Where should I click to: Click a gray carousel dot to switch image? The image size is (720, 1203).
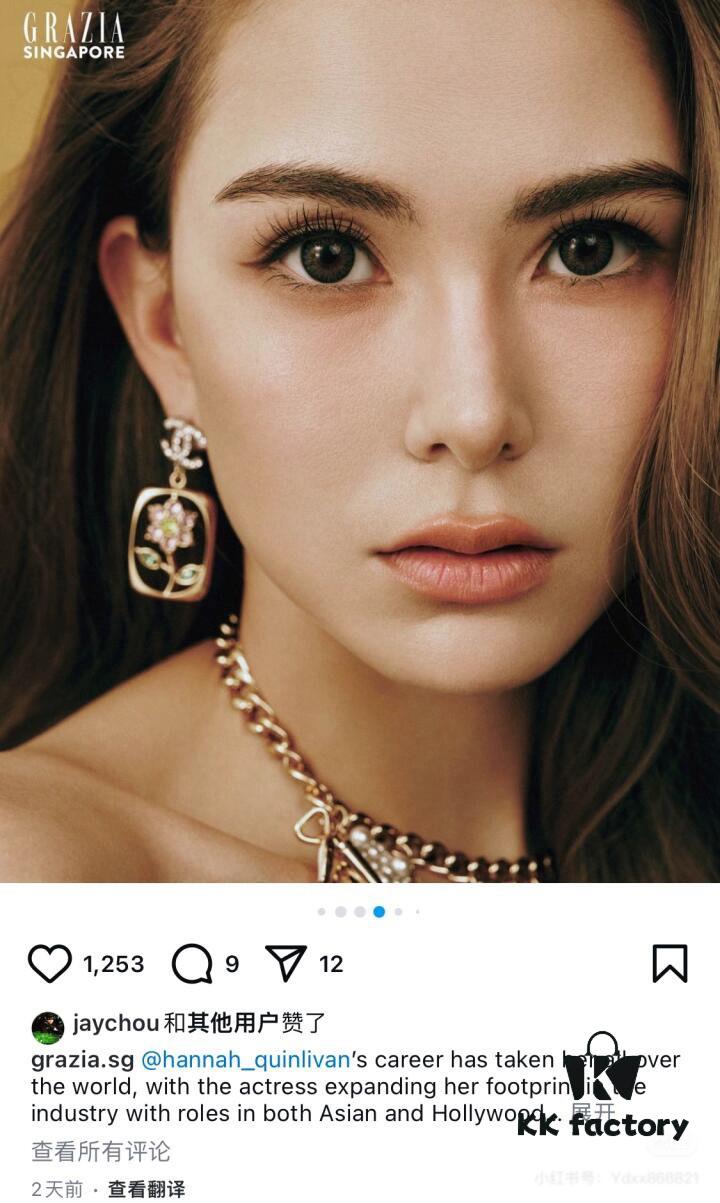tap(341, 911)
